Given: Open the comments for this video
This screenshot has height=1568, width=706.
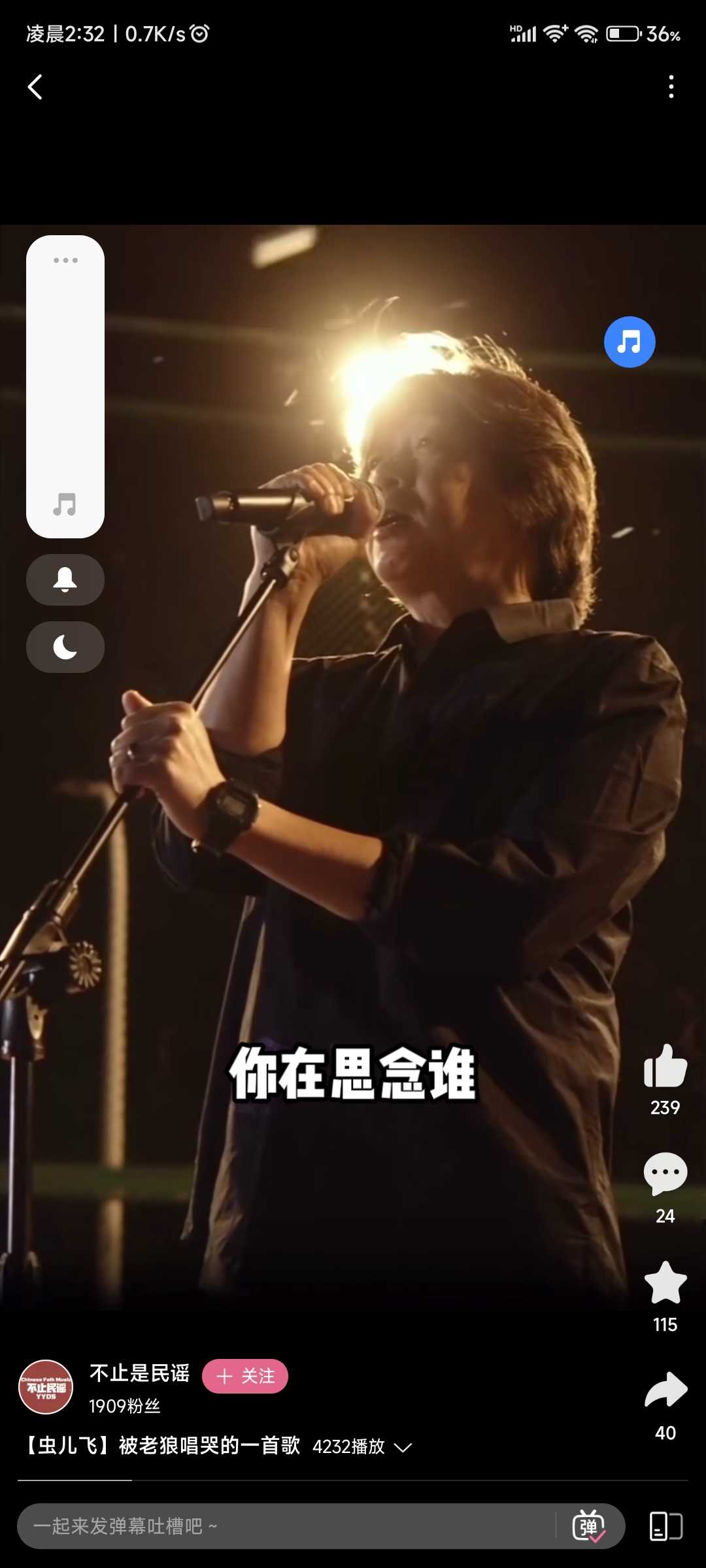Looking at the screenshot, I should click(x=665, y=1174).
